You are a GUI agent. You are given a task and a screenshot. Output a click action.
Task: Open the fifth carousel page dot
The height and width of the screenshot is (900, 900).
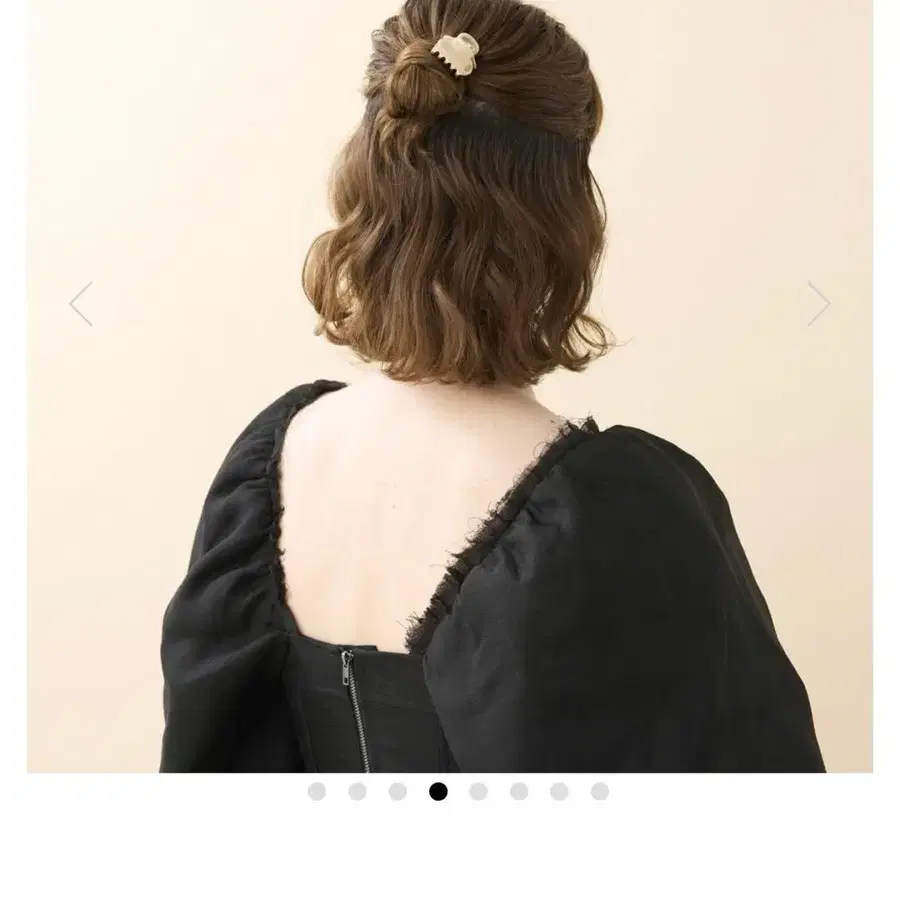click(x=478, y=792)
